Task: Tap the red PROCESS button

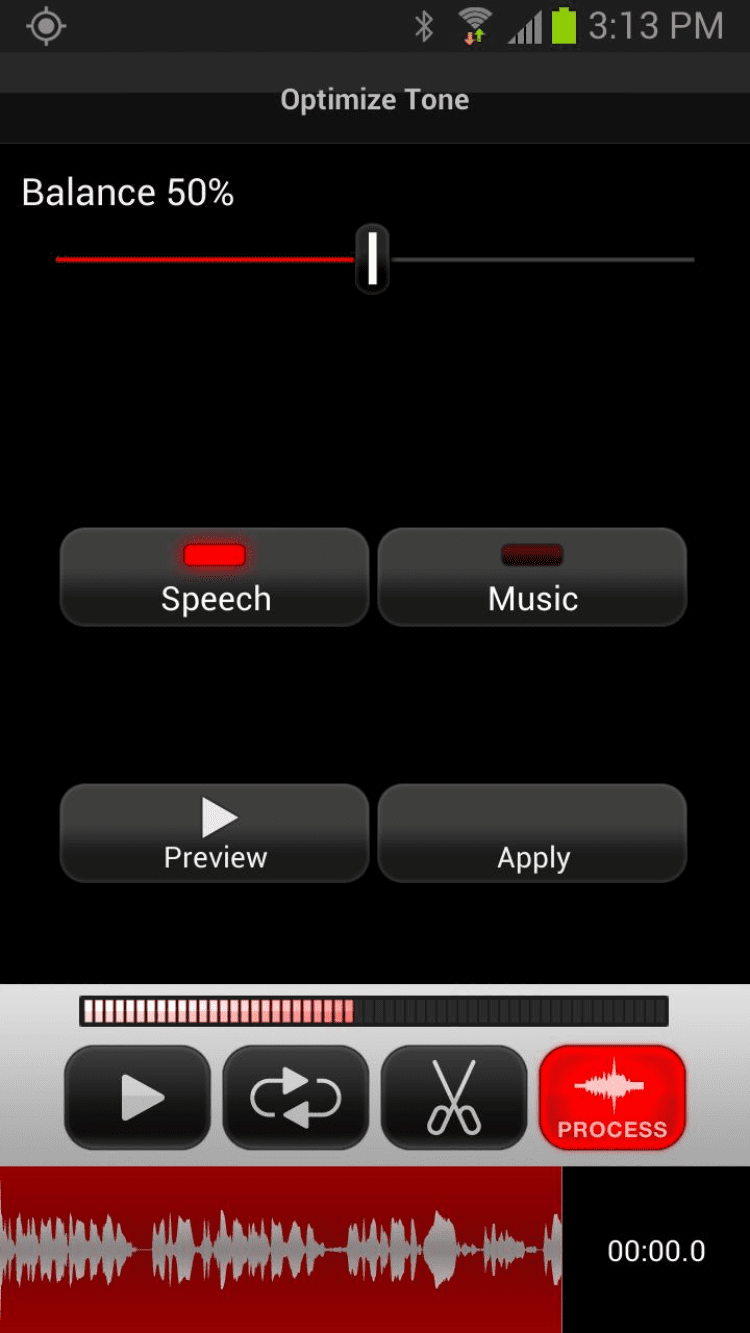Action: pos(612,1098)
